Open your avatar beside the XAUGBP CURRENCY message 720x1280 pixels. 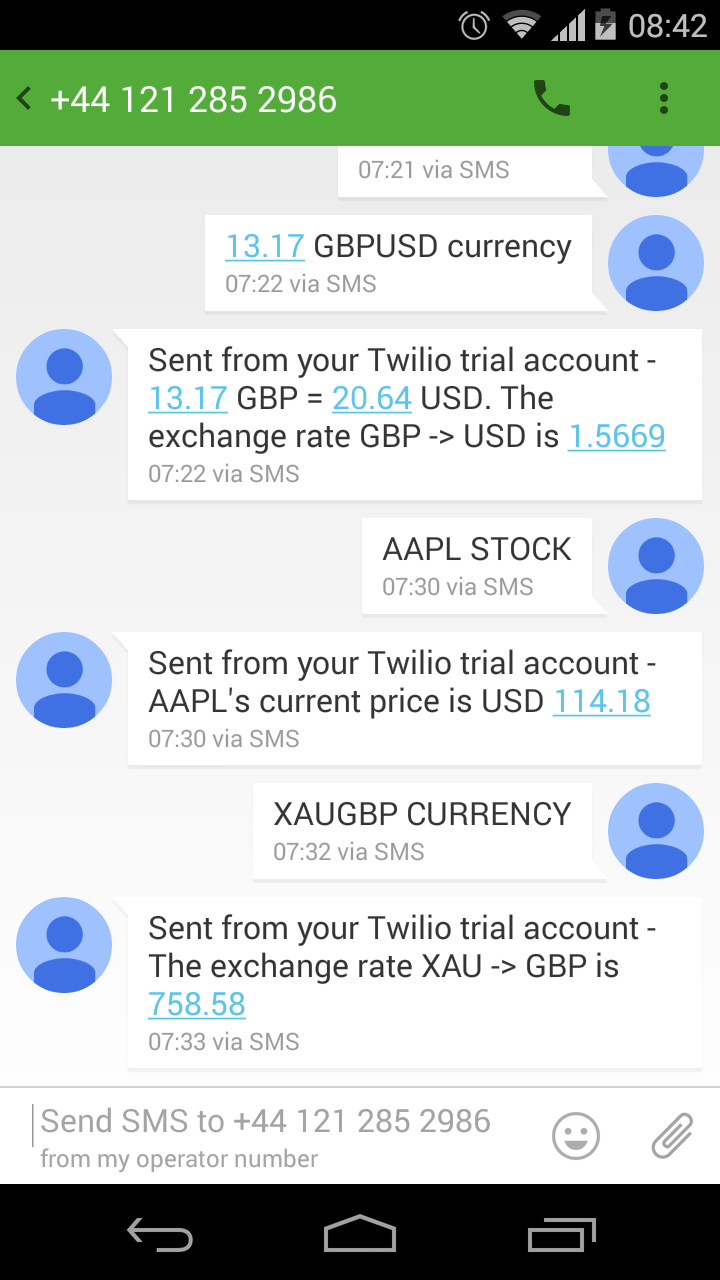pos(656,831)
